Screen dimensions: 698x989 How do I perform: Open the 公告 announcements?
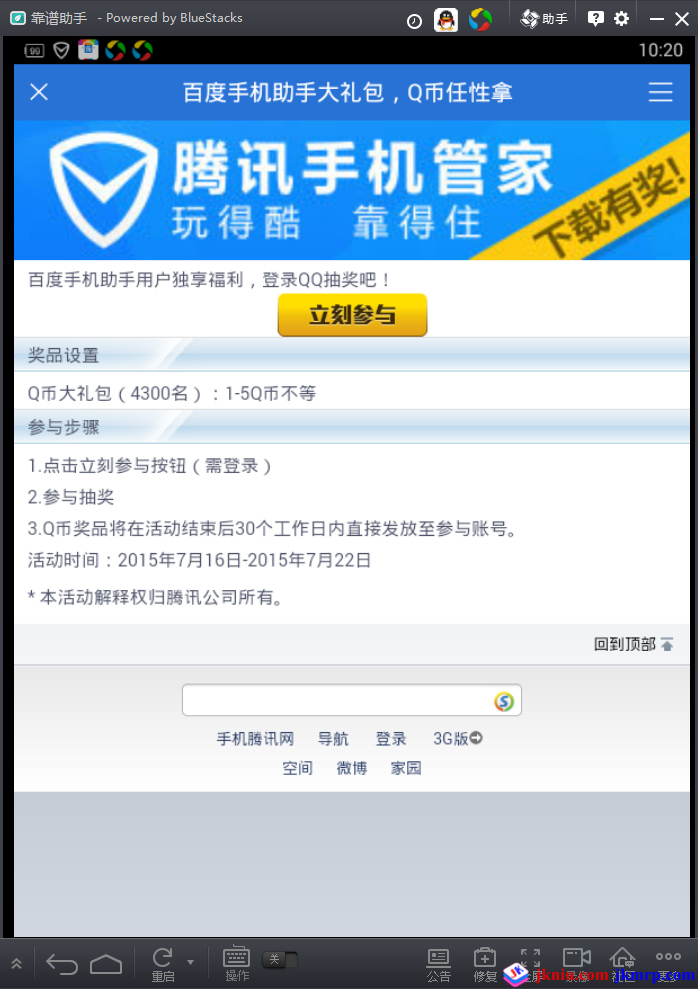(438, 964)
